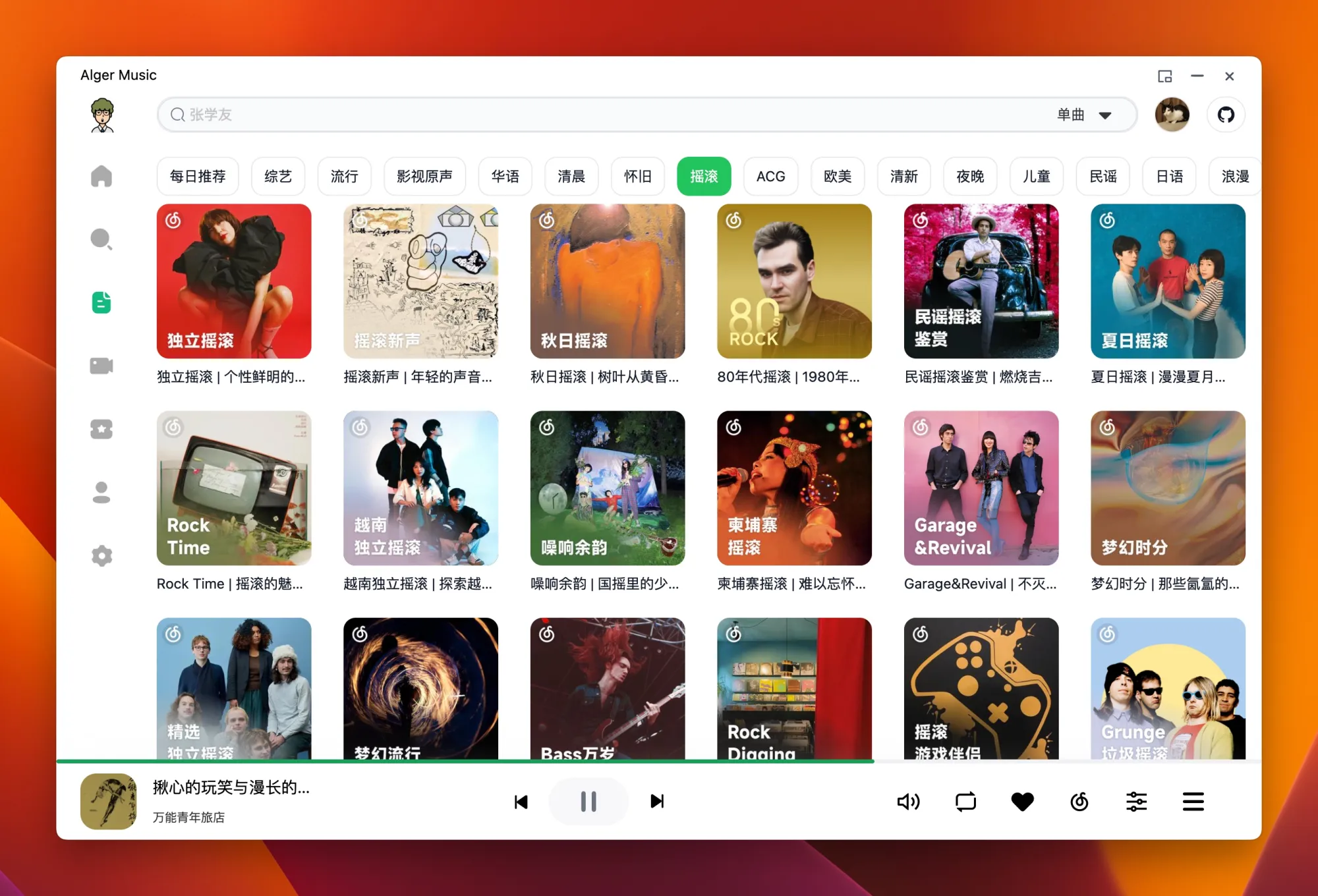
Task: Open the volume control
Action: pos(908,801)
